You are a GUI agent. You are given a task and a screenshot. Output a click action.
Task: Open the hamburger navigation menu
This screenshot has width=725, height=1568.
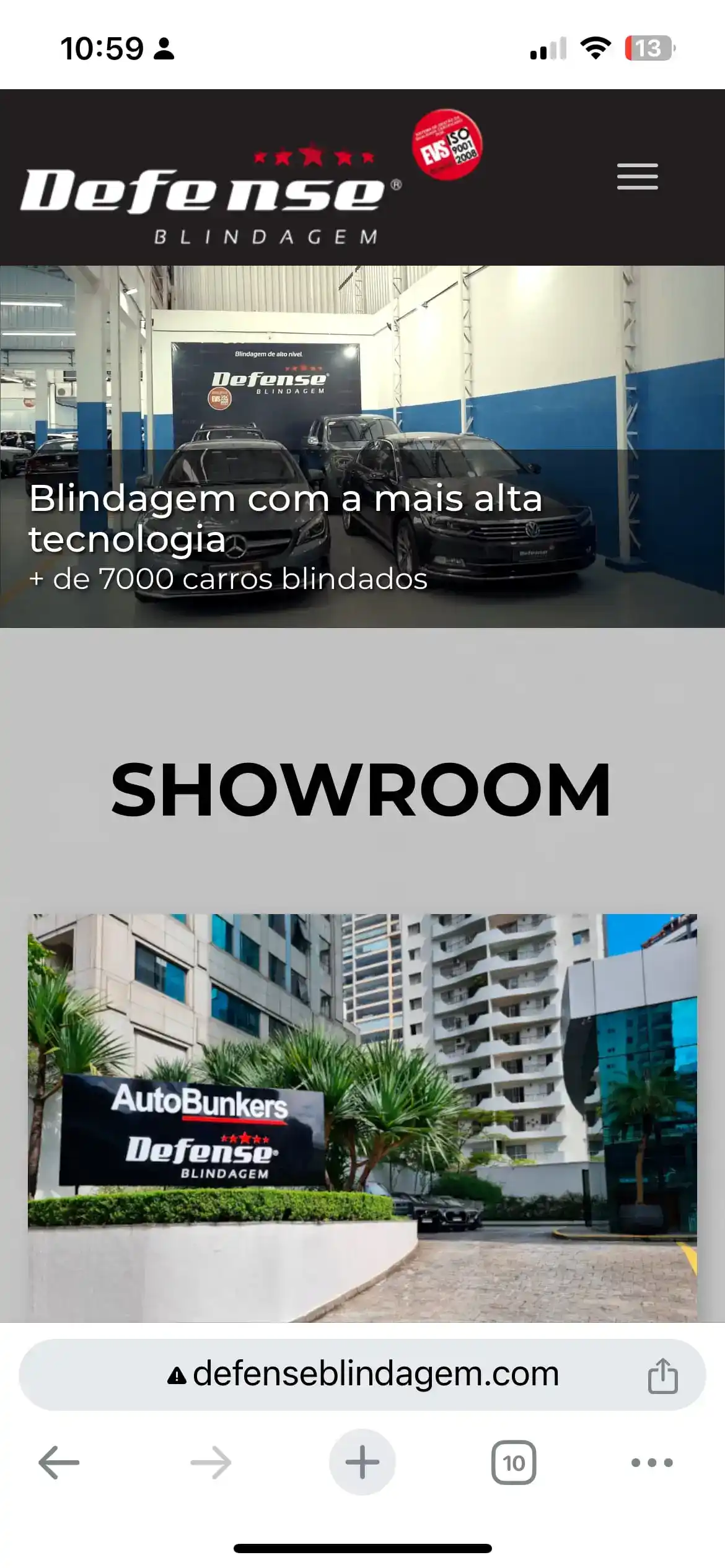click(637, 177)
